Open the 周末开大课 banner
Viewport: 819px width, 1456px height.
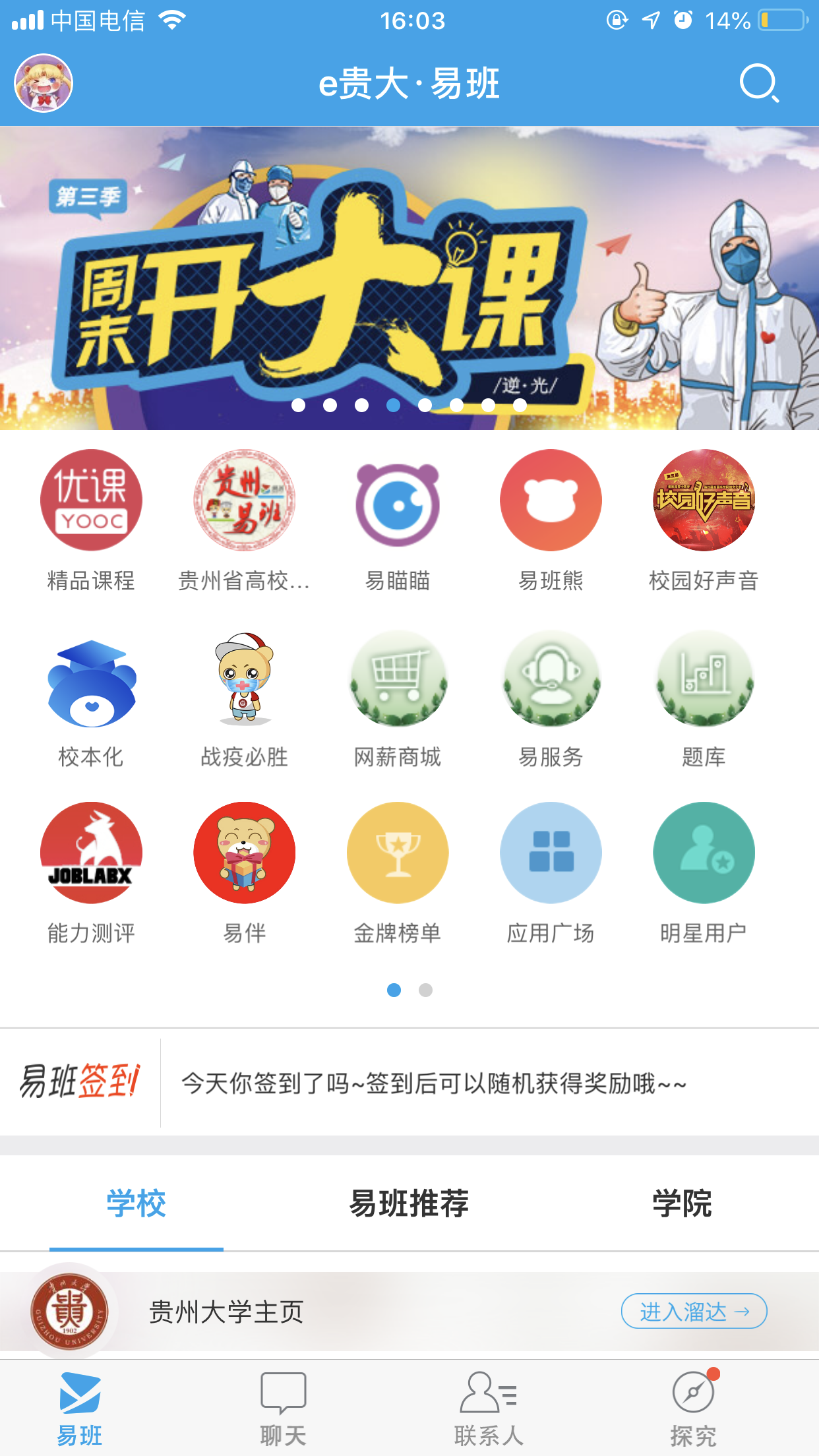(x=409, y=277)
